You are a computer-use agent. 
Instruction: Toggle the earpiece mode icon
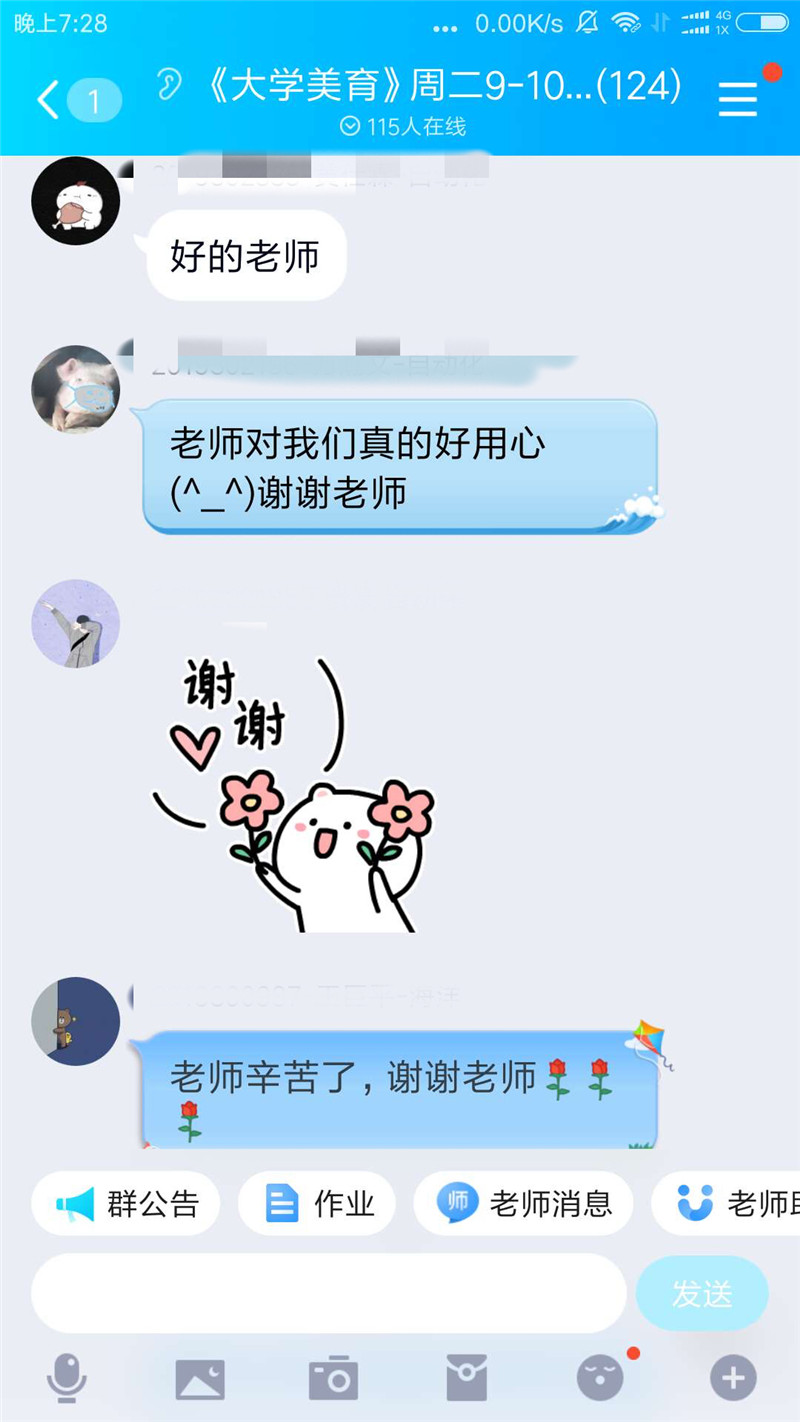coord(169,86)
